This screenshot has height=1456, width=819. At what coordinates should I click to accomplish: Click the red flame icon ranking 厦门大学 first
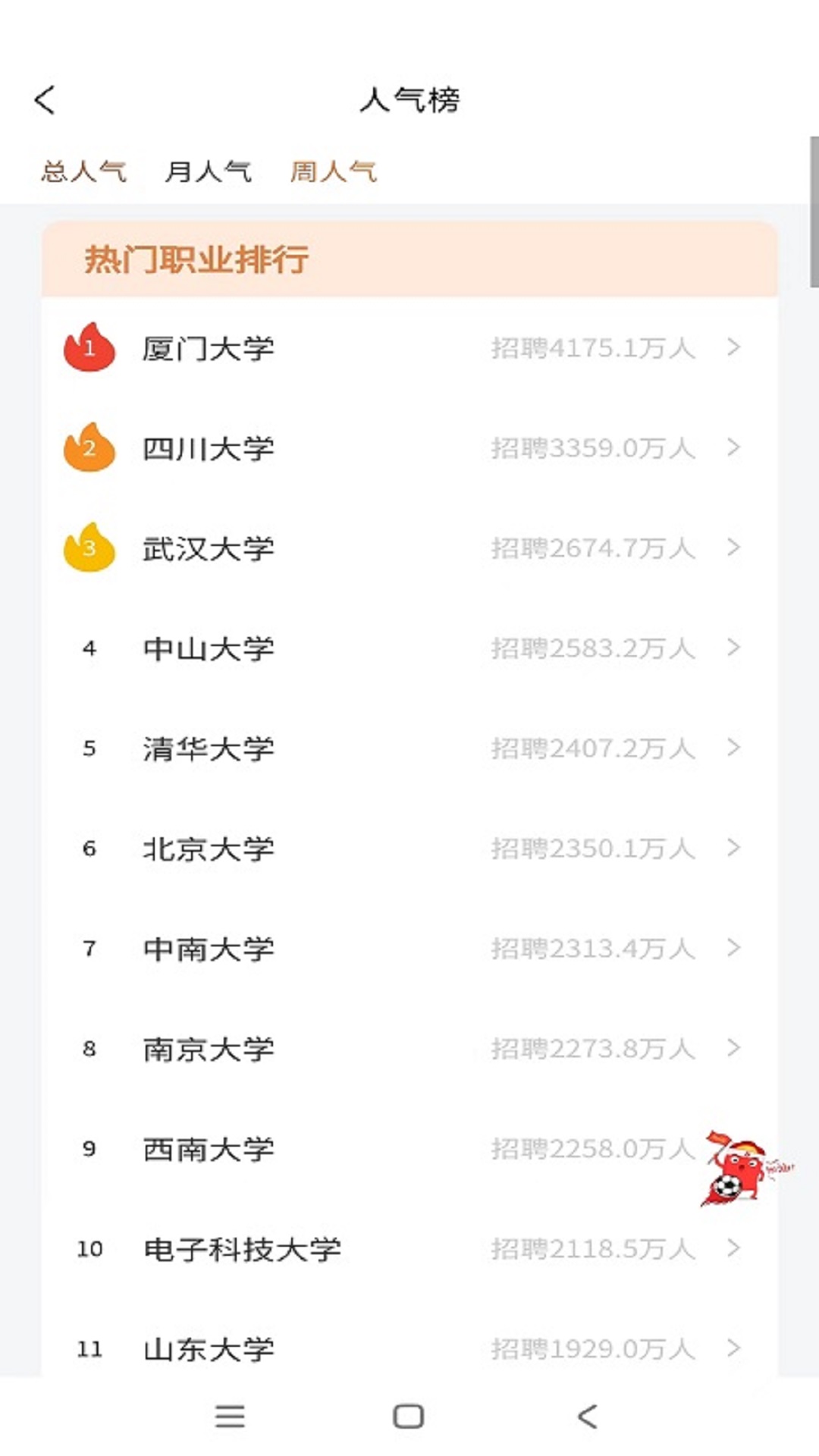pos(89,349)
